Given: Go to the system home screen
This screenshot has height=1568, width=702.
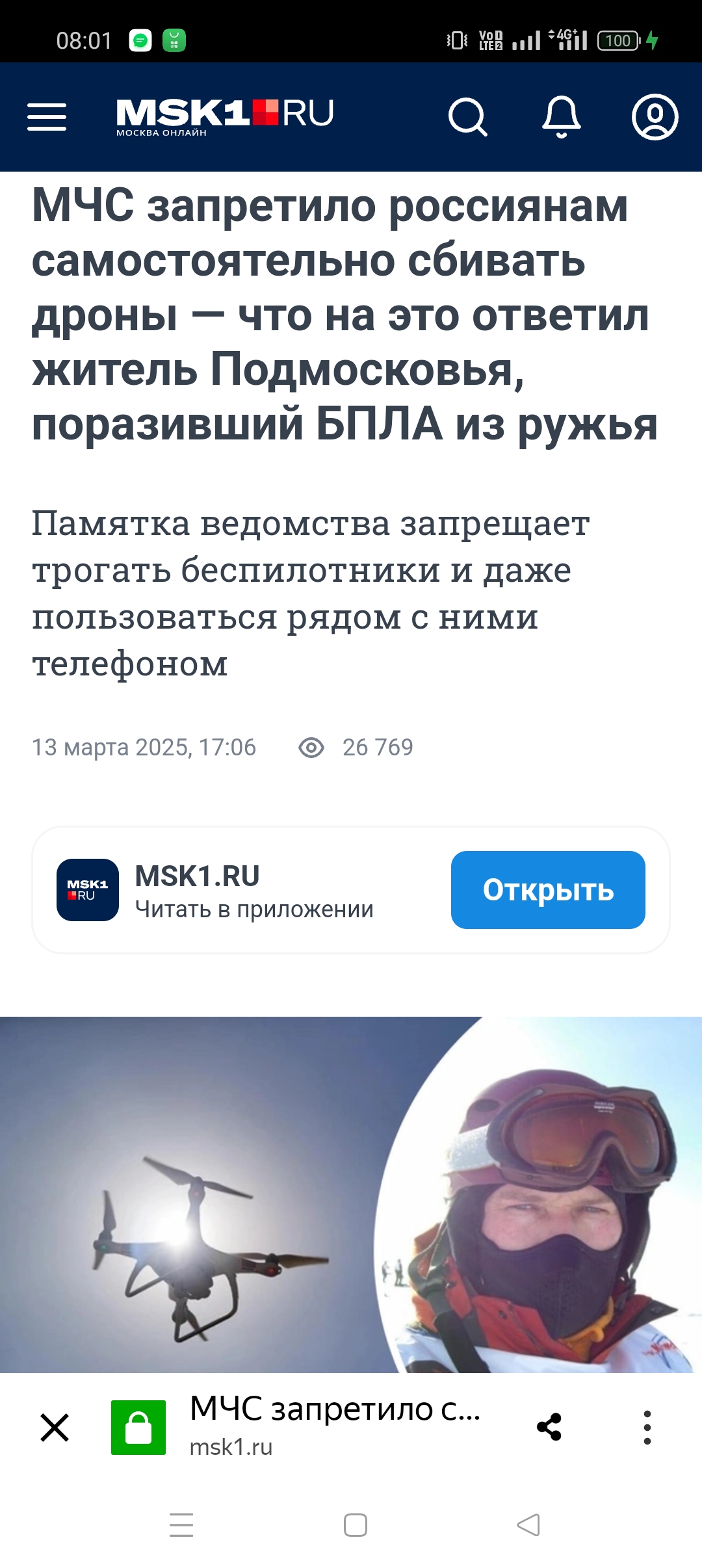Looking at the screenshot, I should click(355, 1525).
